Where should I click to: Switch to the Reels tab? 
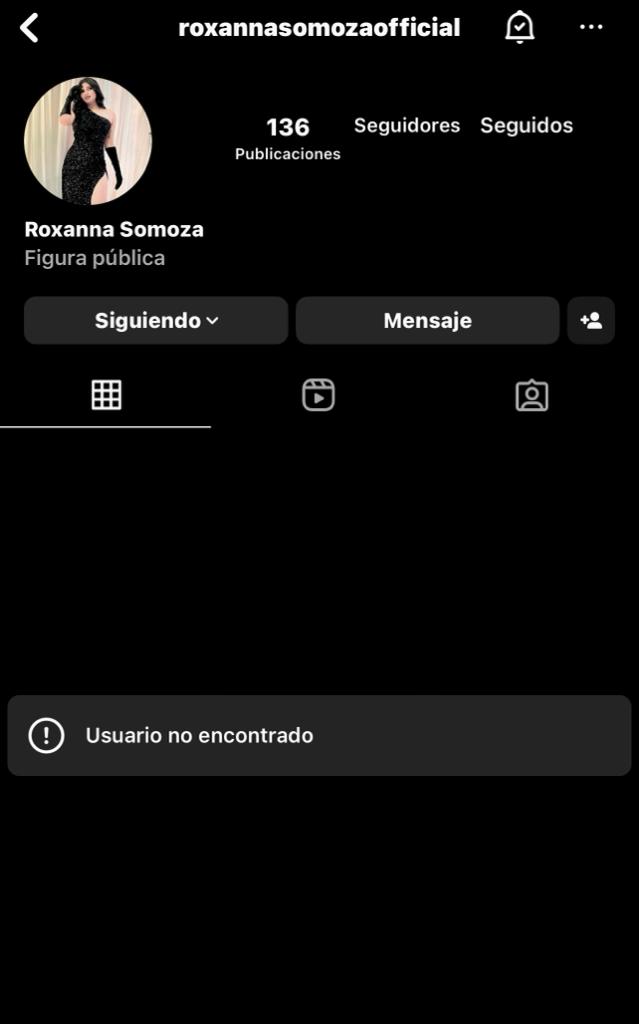click(318, 396)
